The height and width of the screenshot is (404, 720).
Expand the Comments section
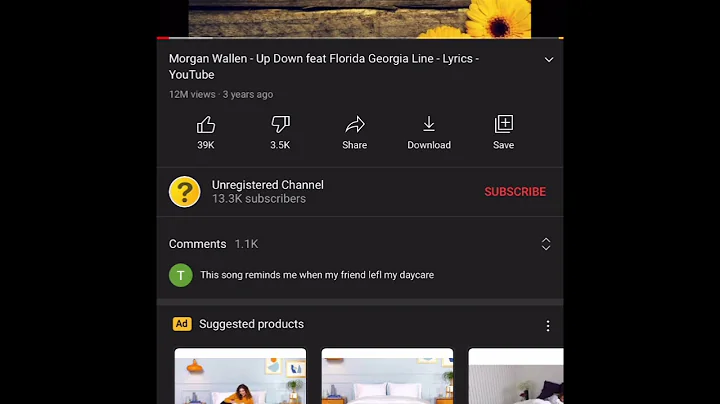pyautogui.click(x=546, y=244)
